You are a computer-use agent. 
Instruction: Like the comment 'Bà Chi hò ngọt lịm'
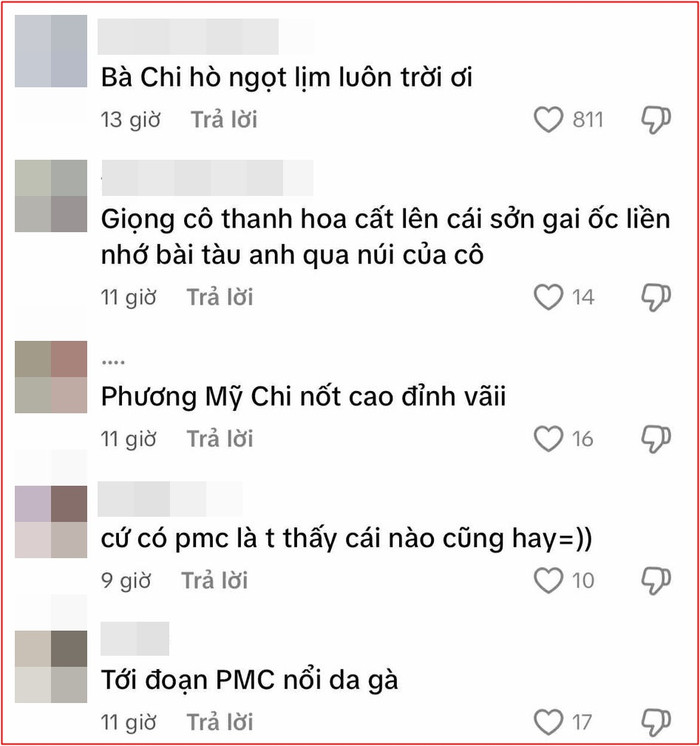[548, 120]
